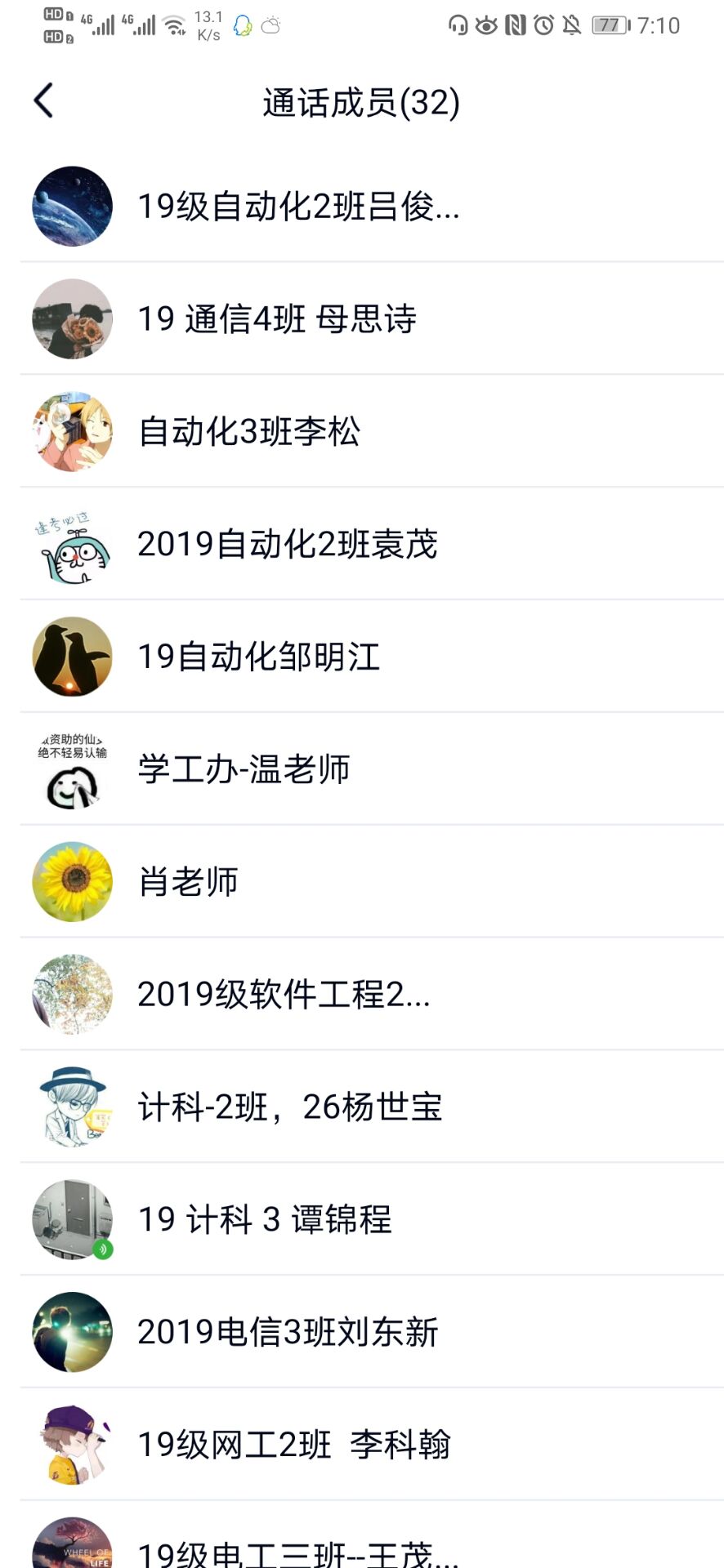This screenshot has height=1568, width=724.
Task: Tap member 19 计科 3 谭锦程
Action: point(265,1220)
